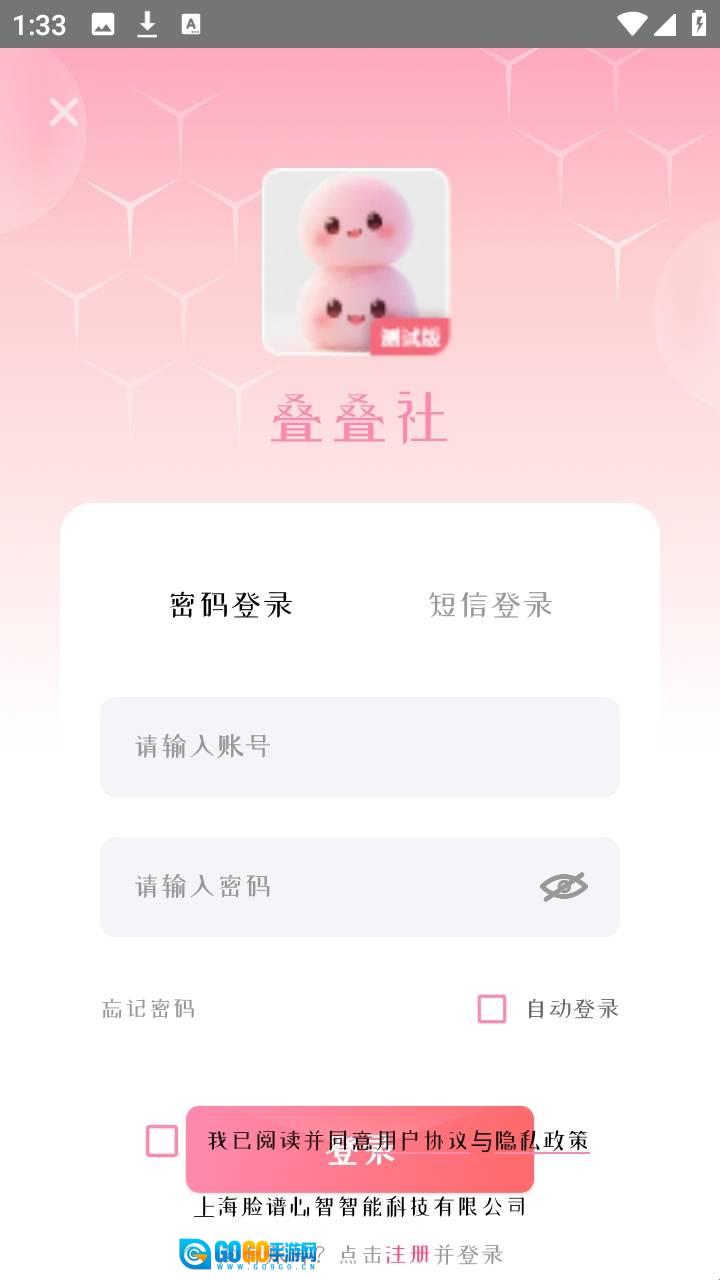Open 忘记密码 to reset password
Image resolution: width=720 pixels, height=1280 pixels.
point(148,1009)
